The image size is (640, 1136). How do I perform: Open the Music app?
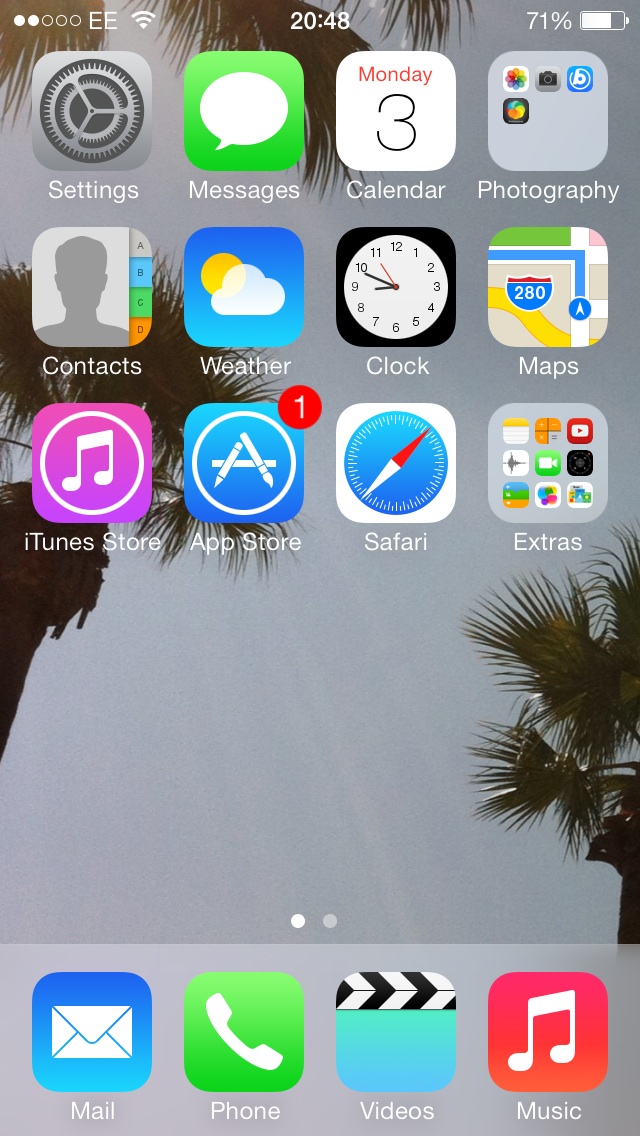point(548,1032)
